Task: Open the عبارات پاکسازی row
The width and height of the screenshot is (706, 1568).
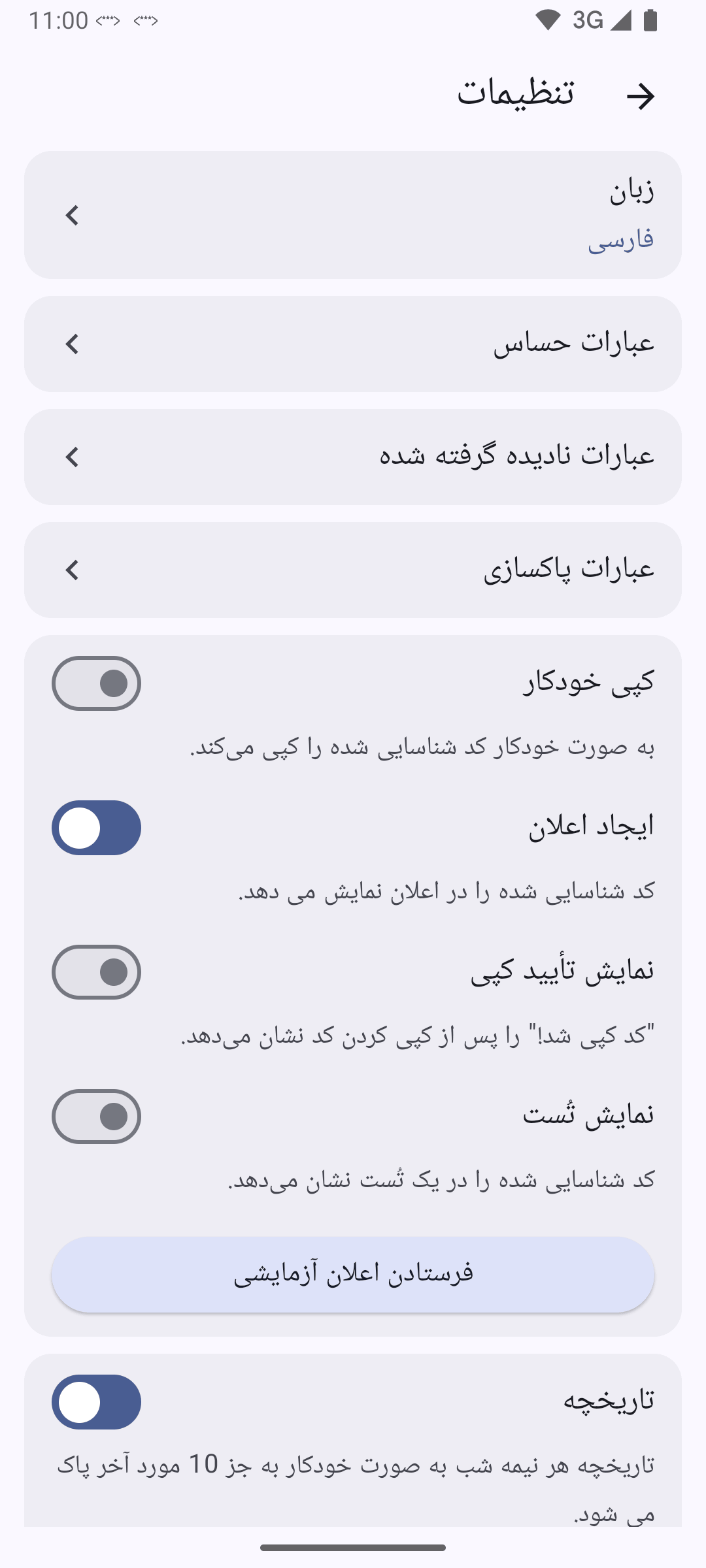Action: point(353,570)
